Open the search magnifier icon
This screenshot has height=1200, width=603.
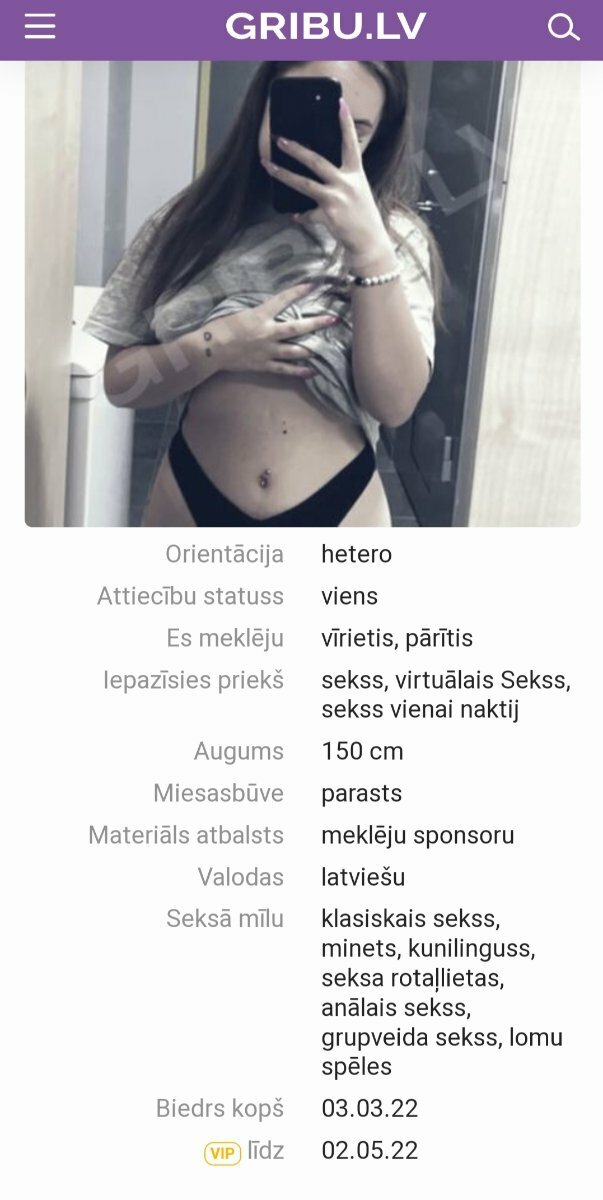click(564, 27)
